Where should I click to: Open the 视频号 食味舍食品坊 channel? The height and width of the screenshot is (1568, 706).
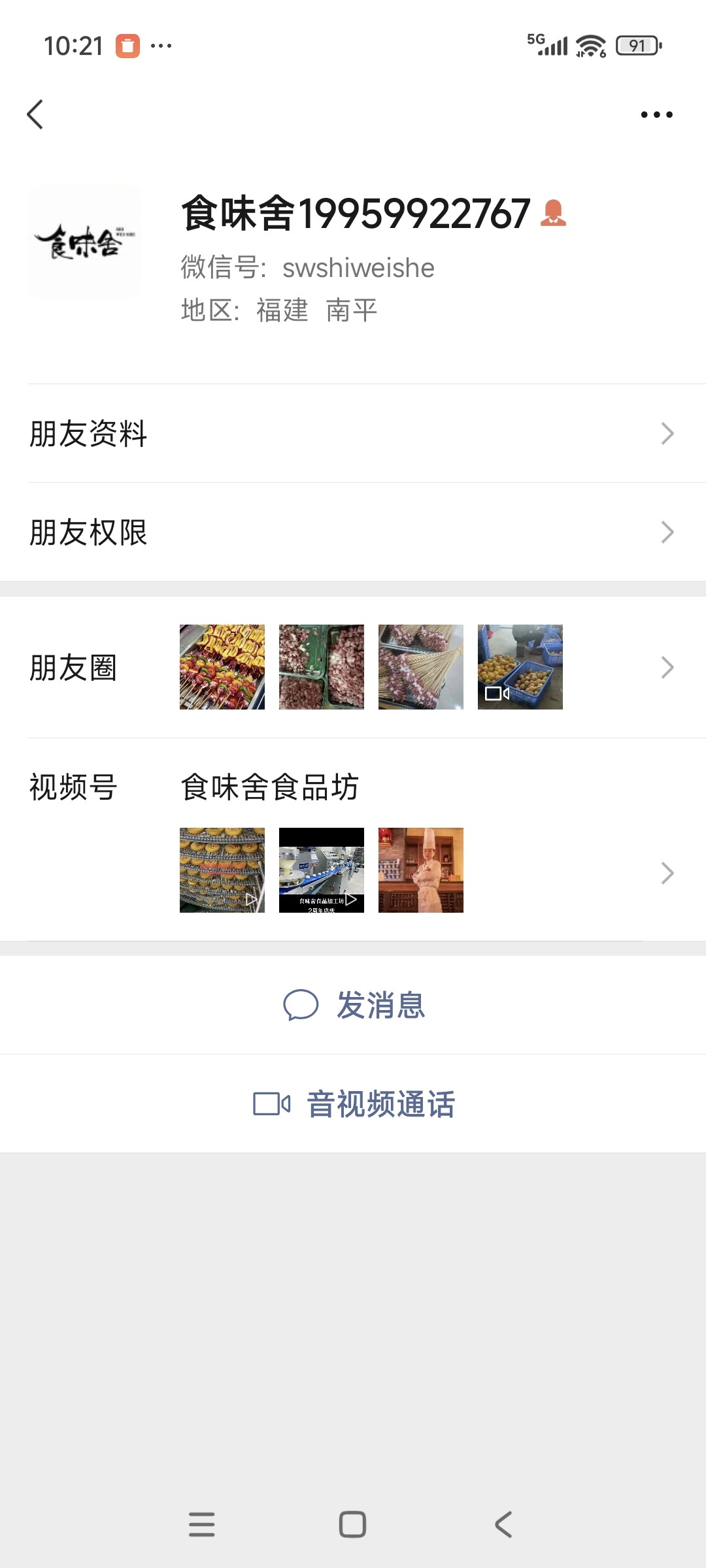pos(353,843)
